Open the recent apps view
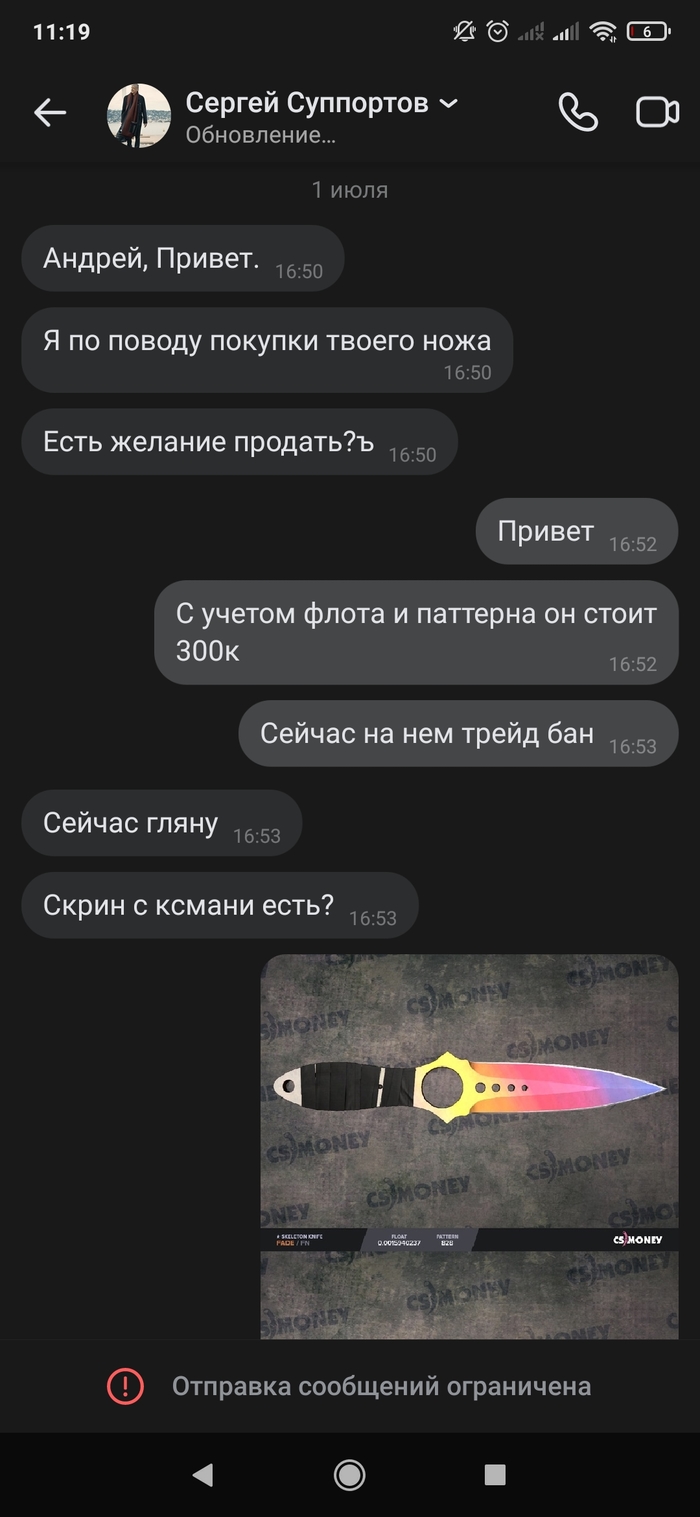700x1517 pixels. (494, 1474)
